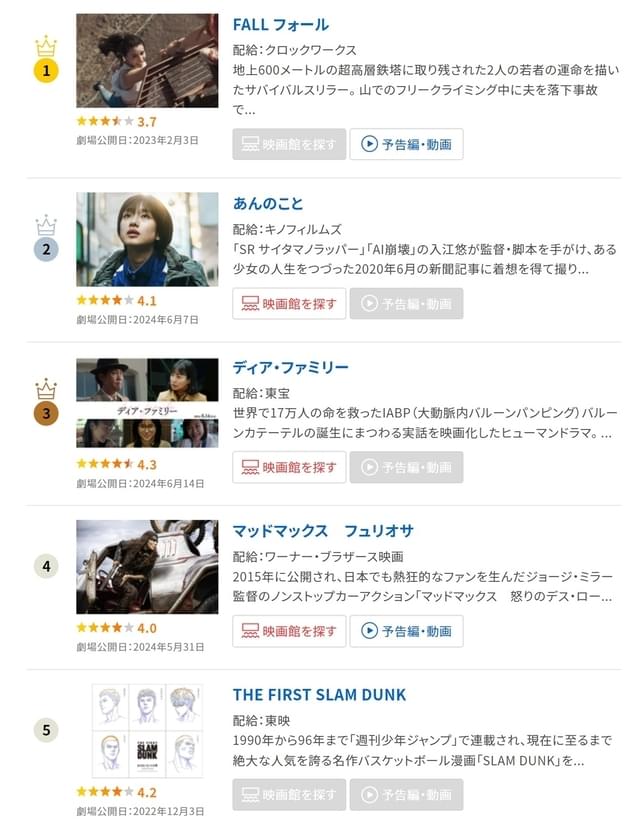Tap the FALL フォール poster thumbnail
Image resolution: width=640 pixels, height=831 pixels.
coord(147,61)
